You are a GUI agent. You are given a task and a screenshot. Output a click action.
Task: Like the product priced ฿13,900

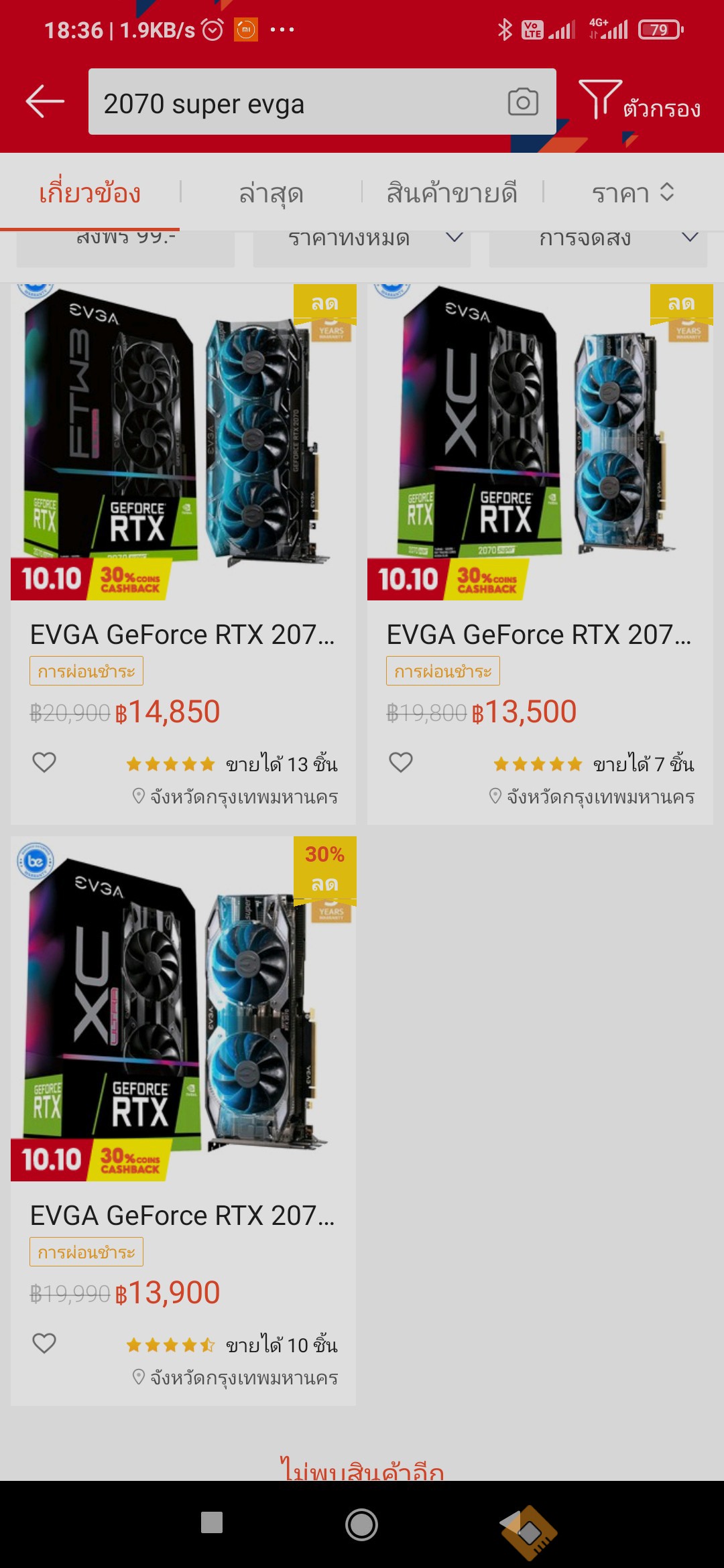pyautogui.click(x=44, y=1343)
